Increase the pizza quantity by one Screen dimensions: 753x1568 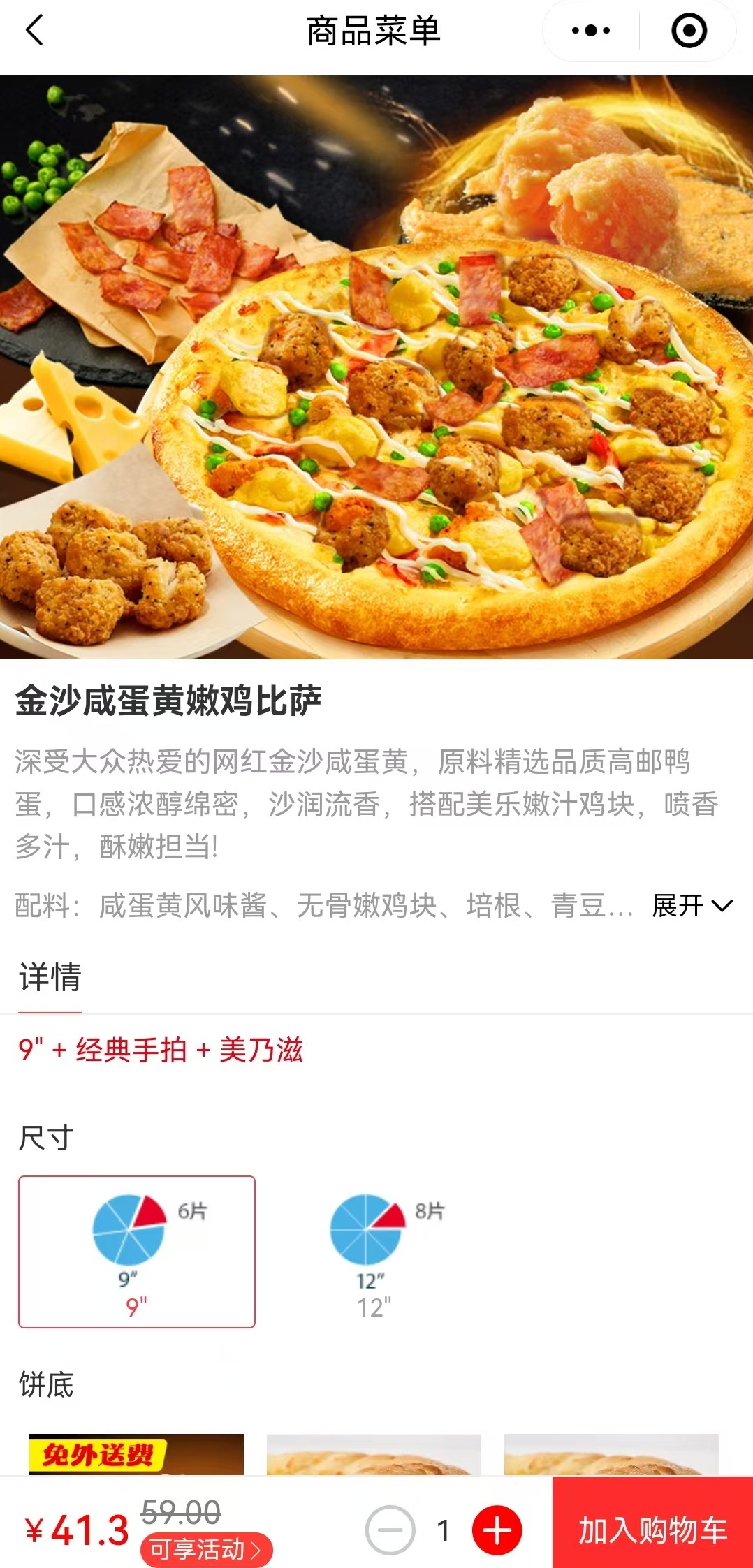(x=497, y=1530)
